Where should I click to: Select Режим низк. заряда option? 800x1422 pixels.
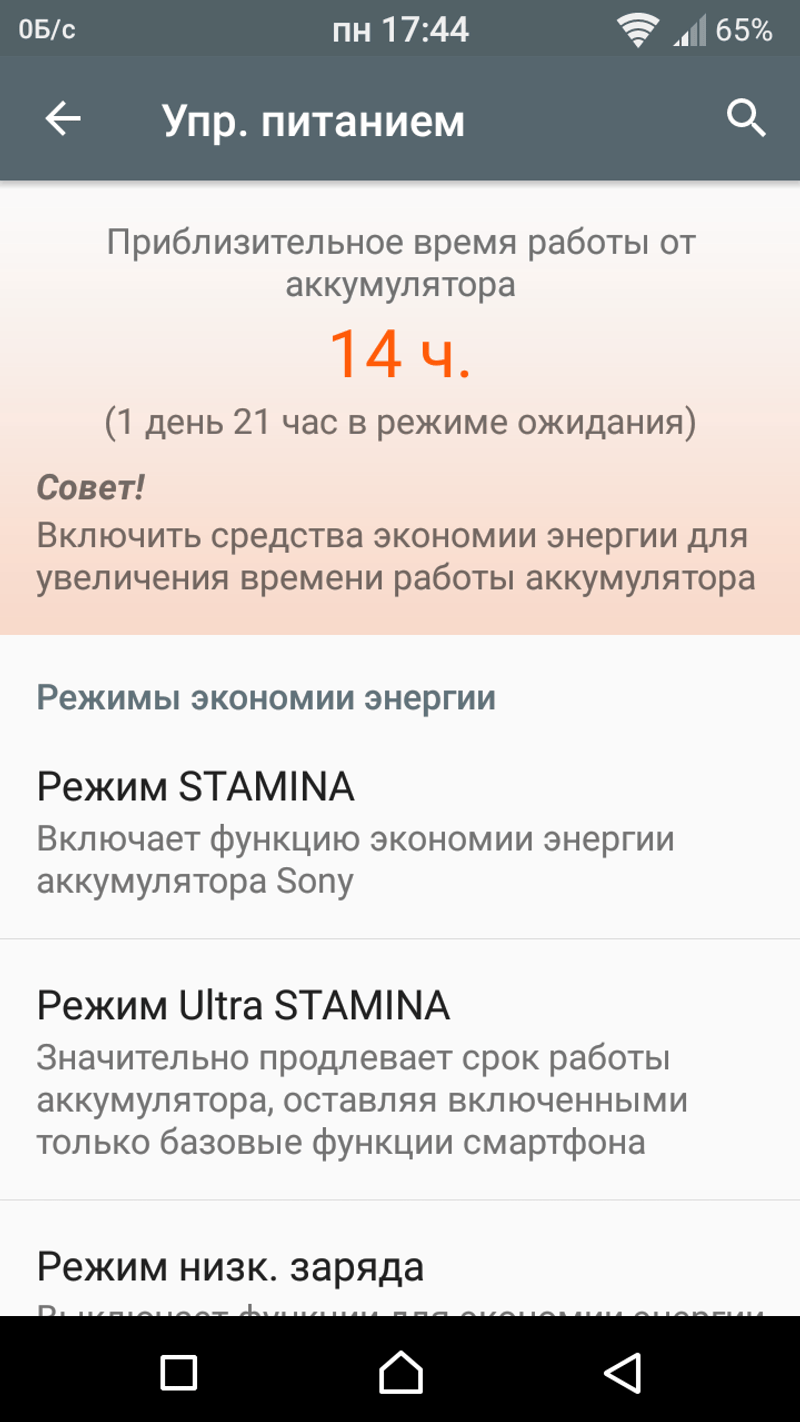point(400,1268)
